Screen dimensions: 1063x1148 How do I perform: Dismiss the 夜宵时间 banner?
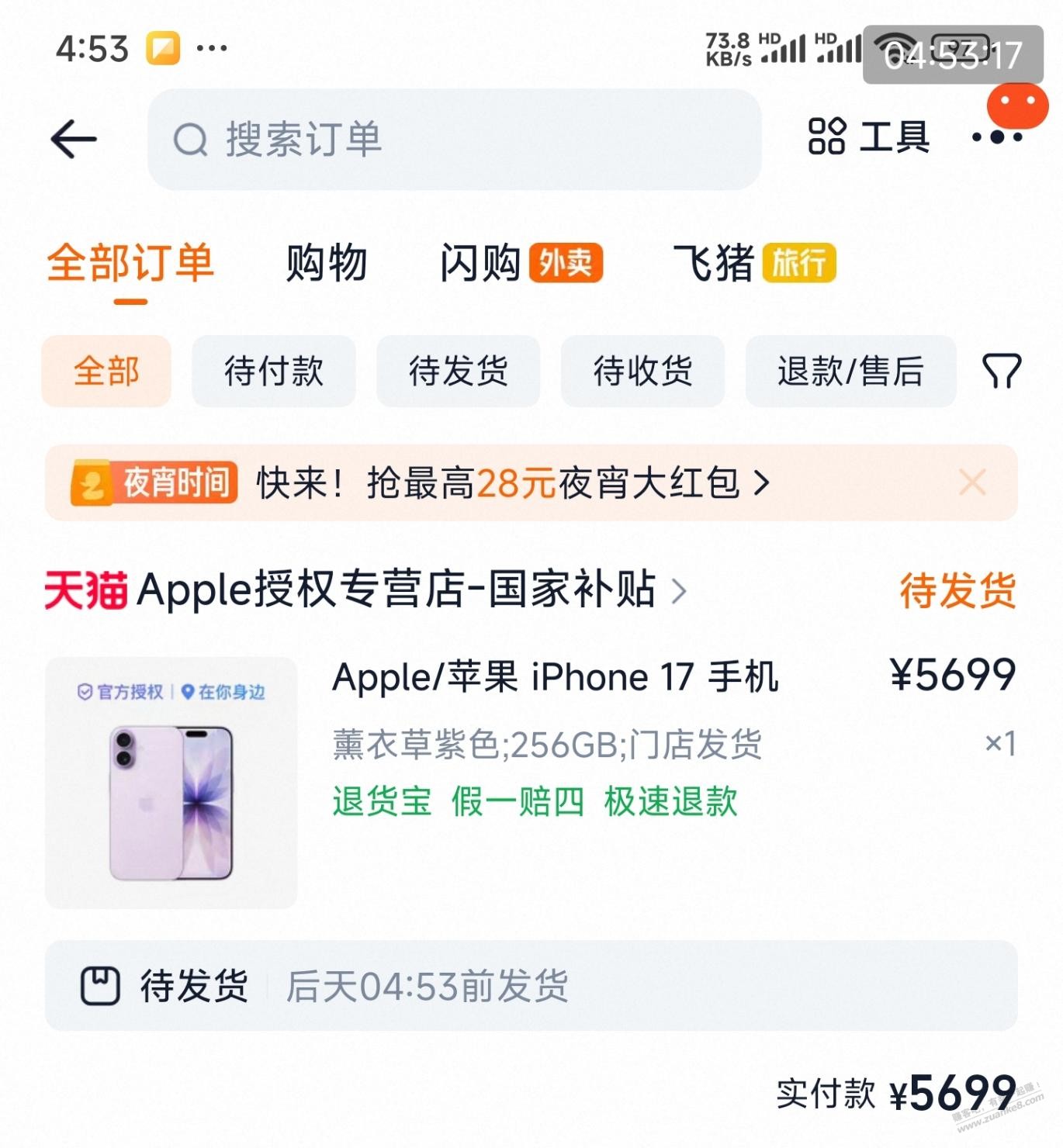(x=972, y=482)
